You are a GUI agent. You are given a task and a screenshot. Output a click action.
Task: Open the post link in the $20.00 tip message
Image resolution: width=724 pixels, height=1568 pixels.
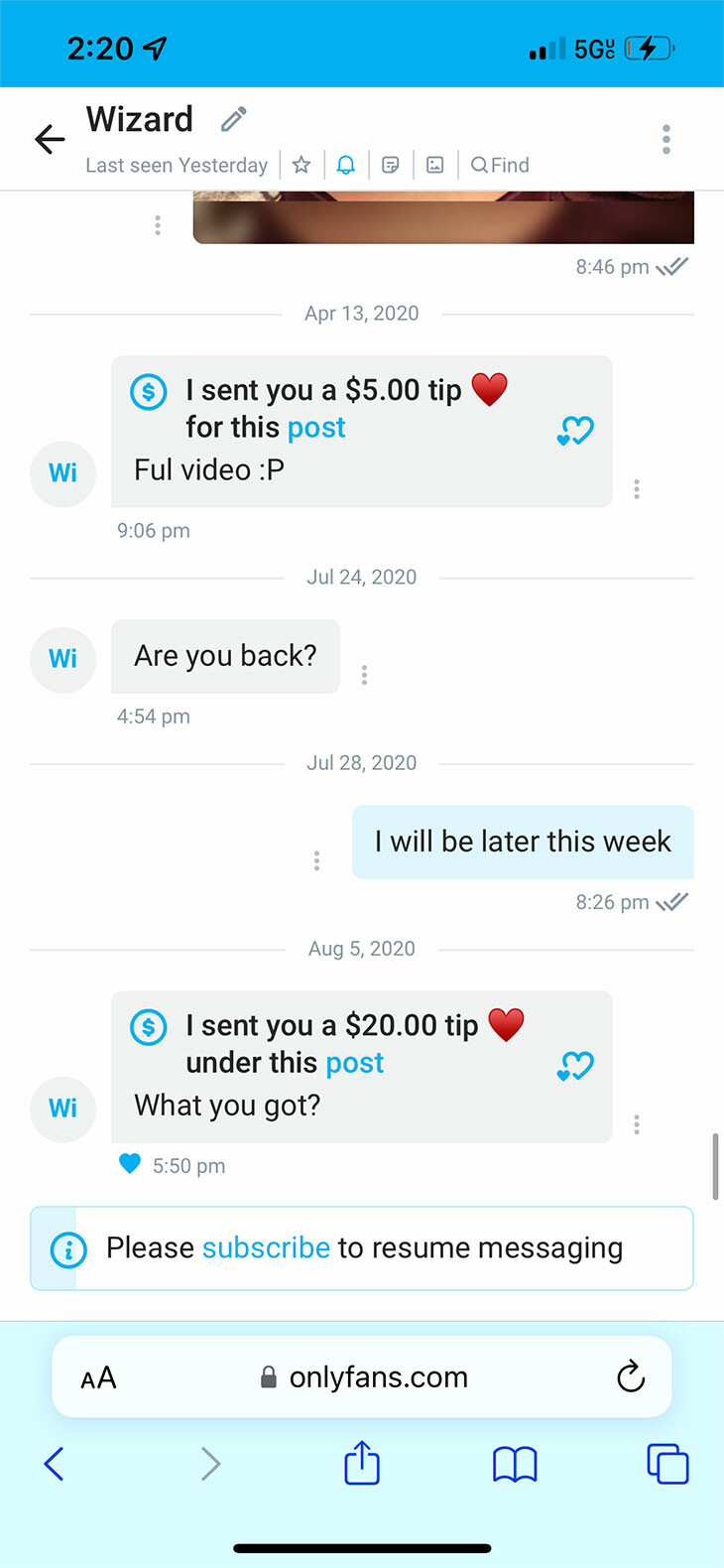pos(354,1063)
